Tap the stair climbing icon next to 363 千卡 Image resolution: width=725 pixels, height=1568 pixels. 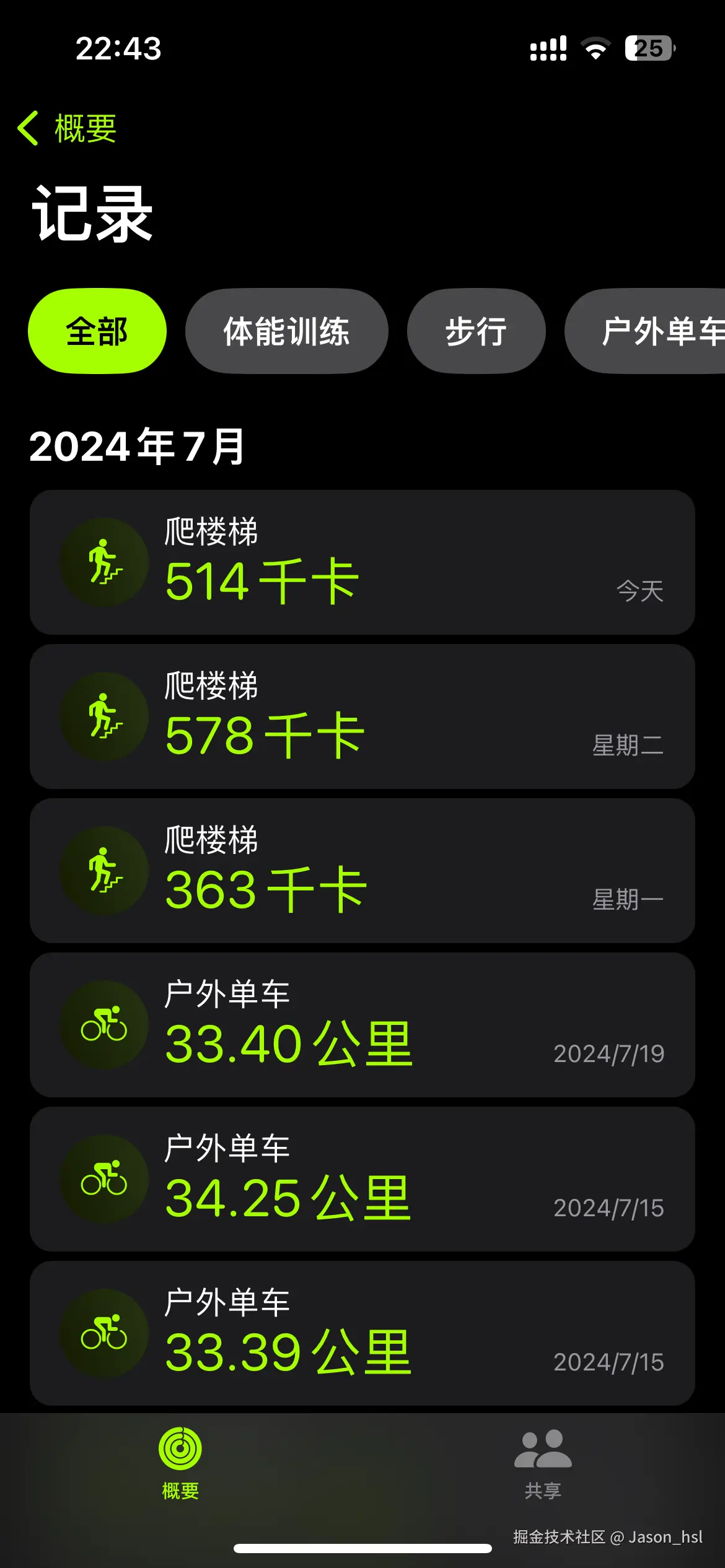tap(104, 870)
